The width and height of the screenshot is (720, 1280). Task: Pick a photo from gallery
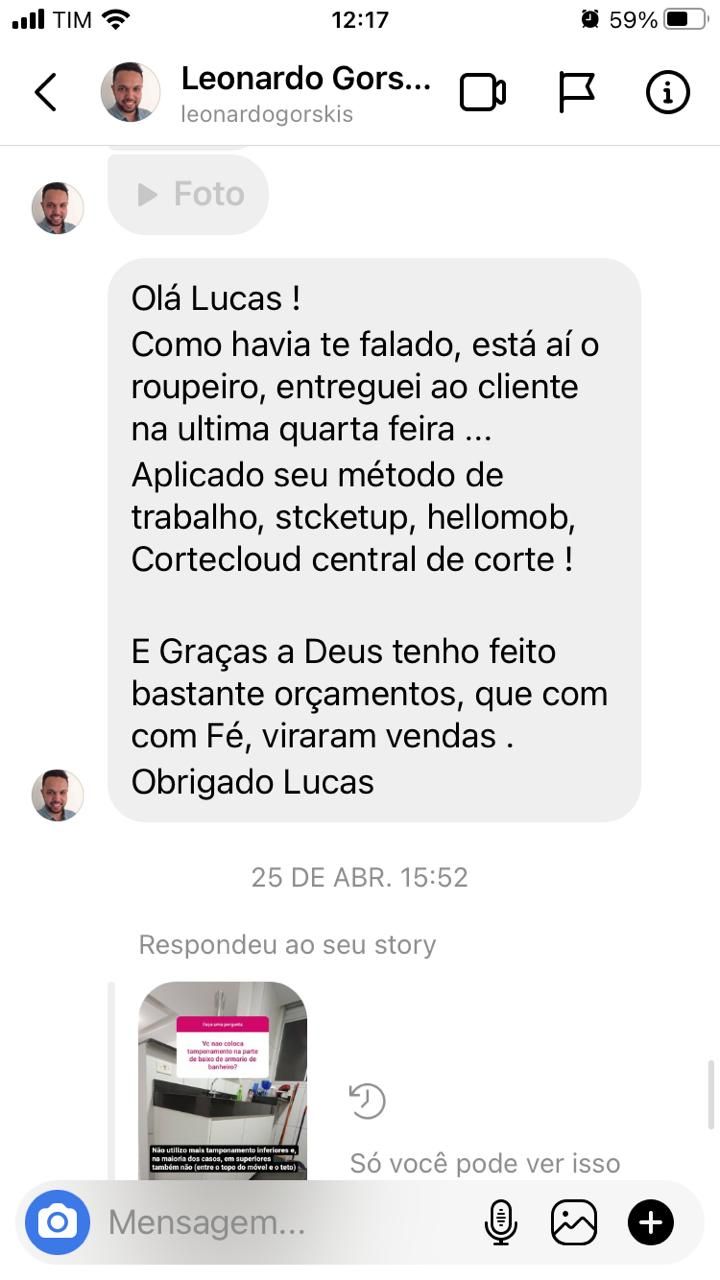574,1222
